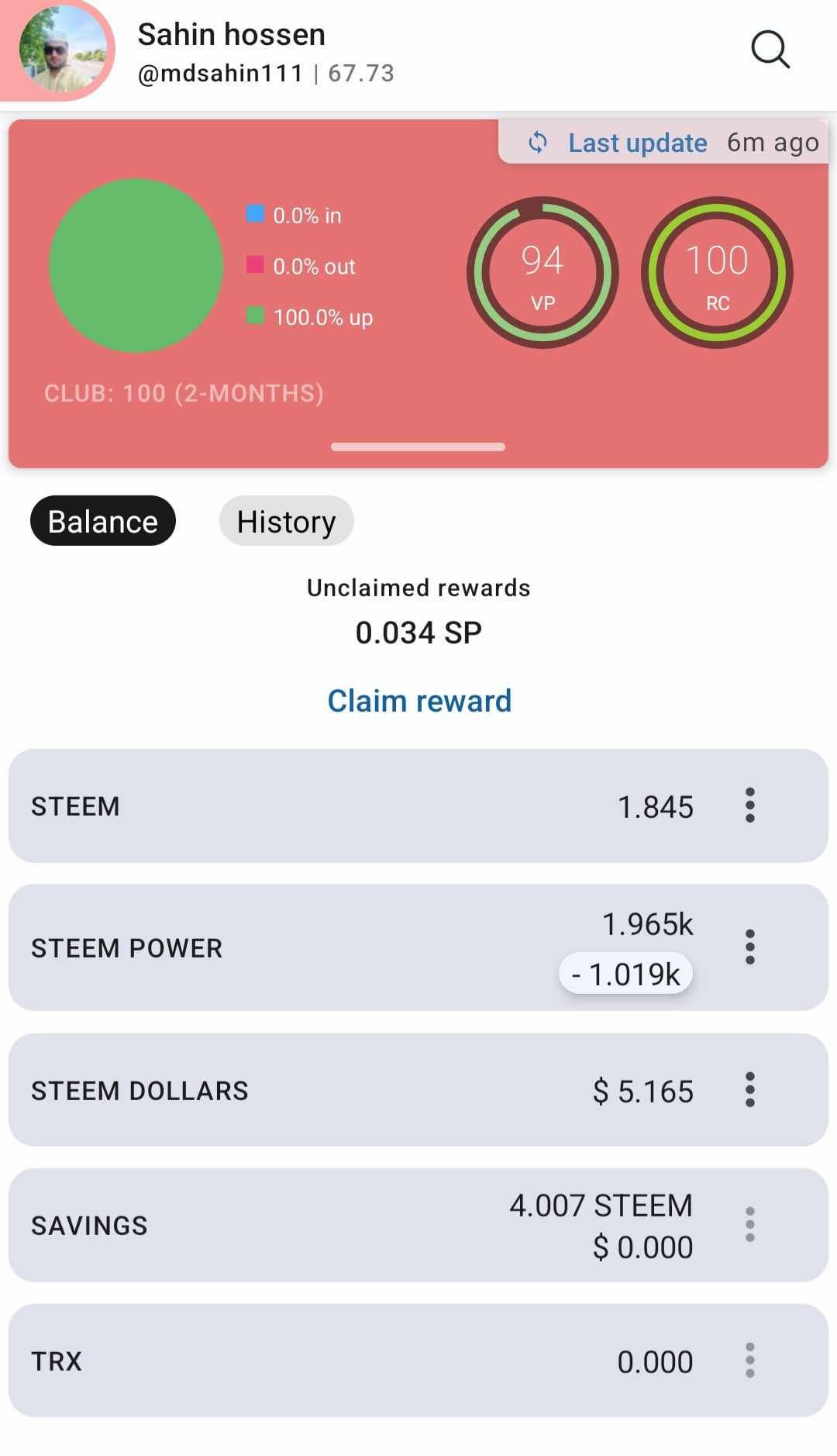The image size is (837, 1456).
Task: Open the STEEM row options menu
Action: coord(749,806)
